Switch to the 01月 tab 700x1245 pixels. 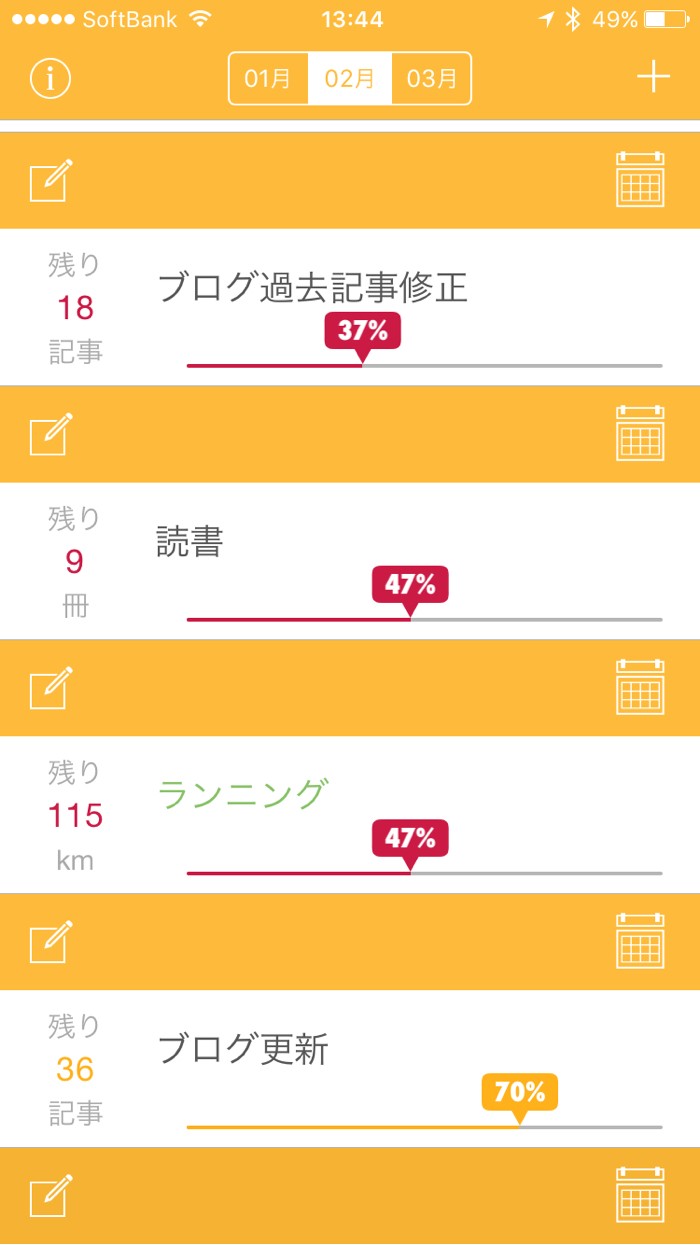[268, 78]
